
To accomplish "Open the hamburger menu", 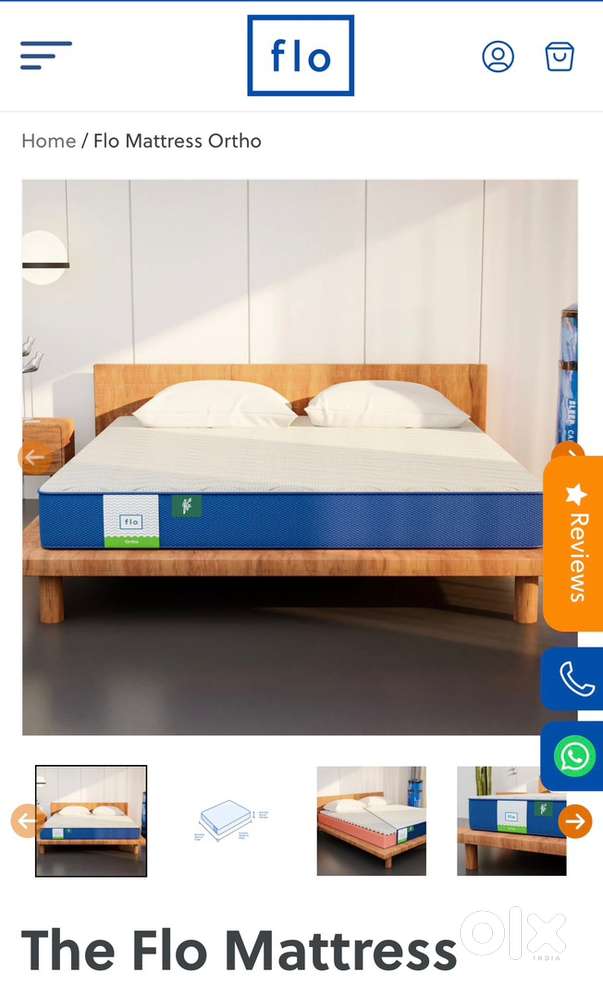I will 46,55.
